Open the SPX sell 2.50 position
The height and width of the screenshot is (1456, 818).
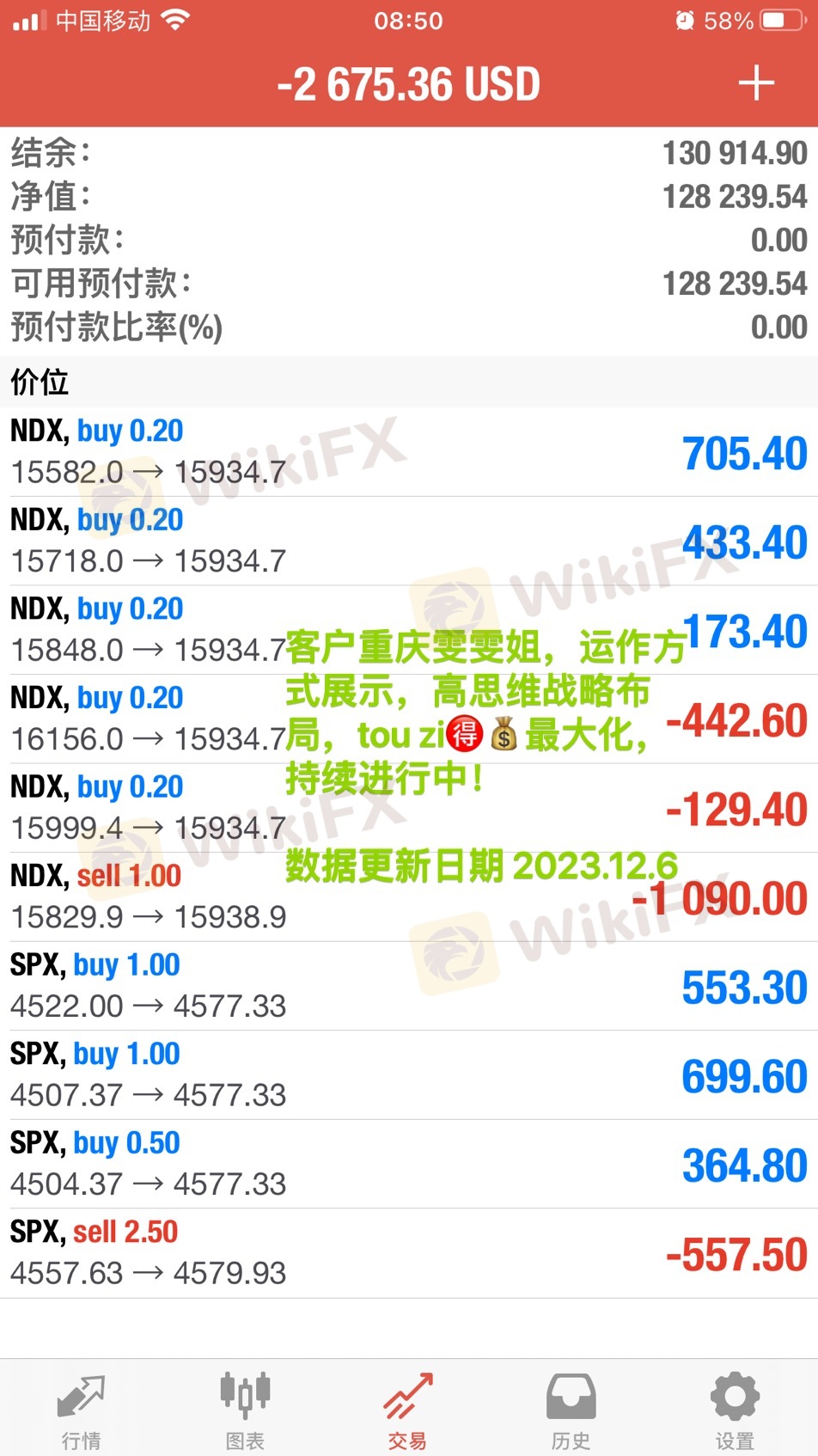pyautogui.click(x=408, y=1253)
